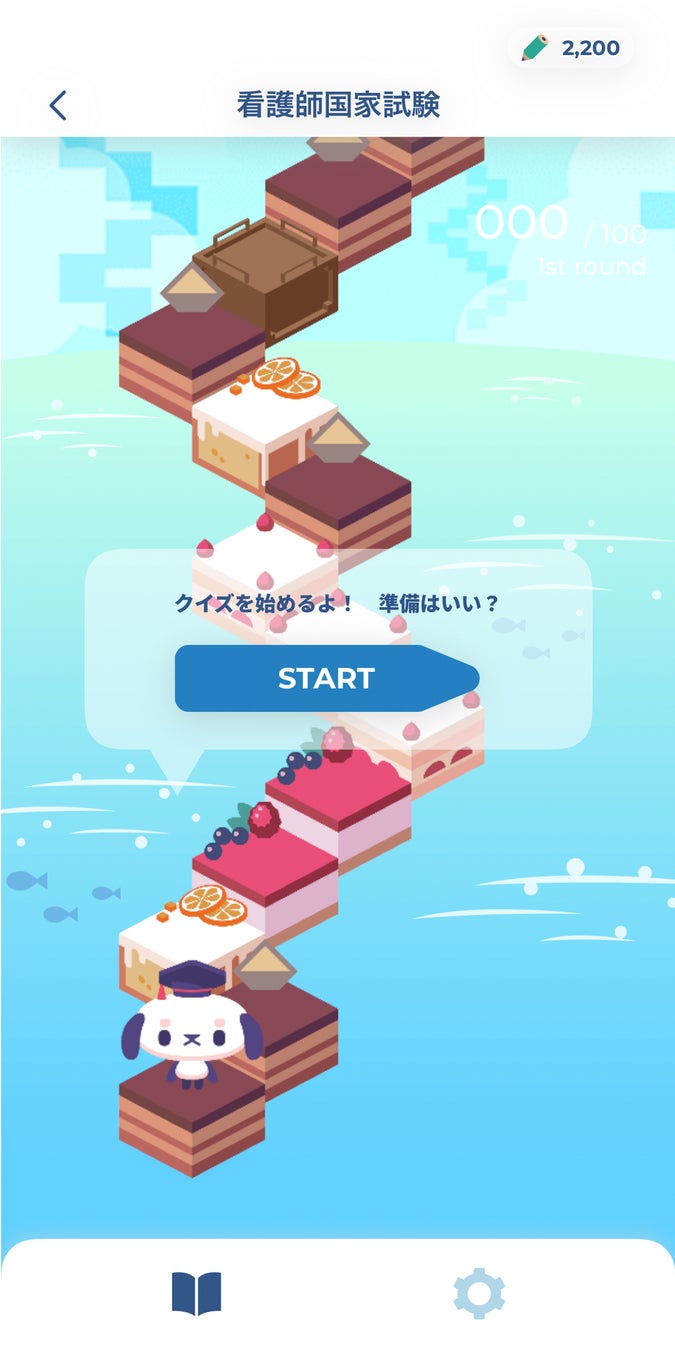Open the book tab

[196, 1294]
